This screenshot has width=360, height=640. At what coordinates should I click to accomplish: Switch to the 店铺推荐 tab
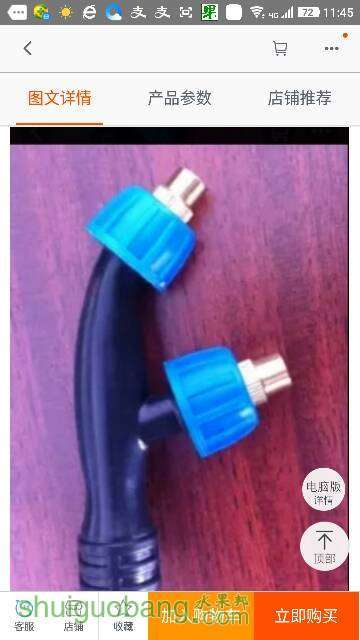point(299,98)
